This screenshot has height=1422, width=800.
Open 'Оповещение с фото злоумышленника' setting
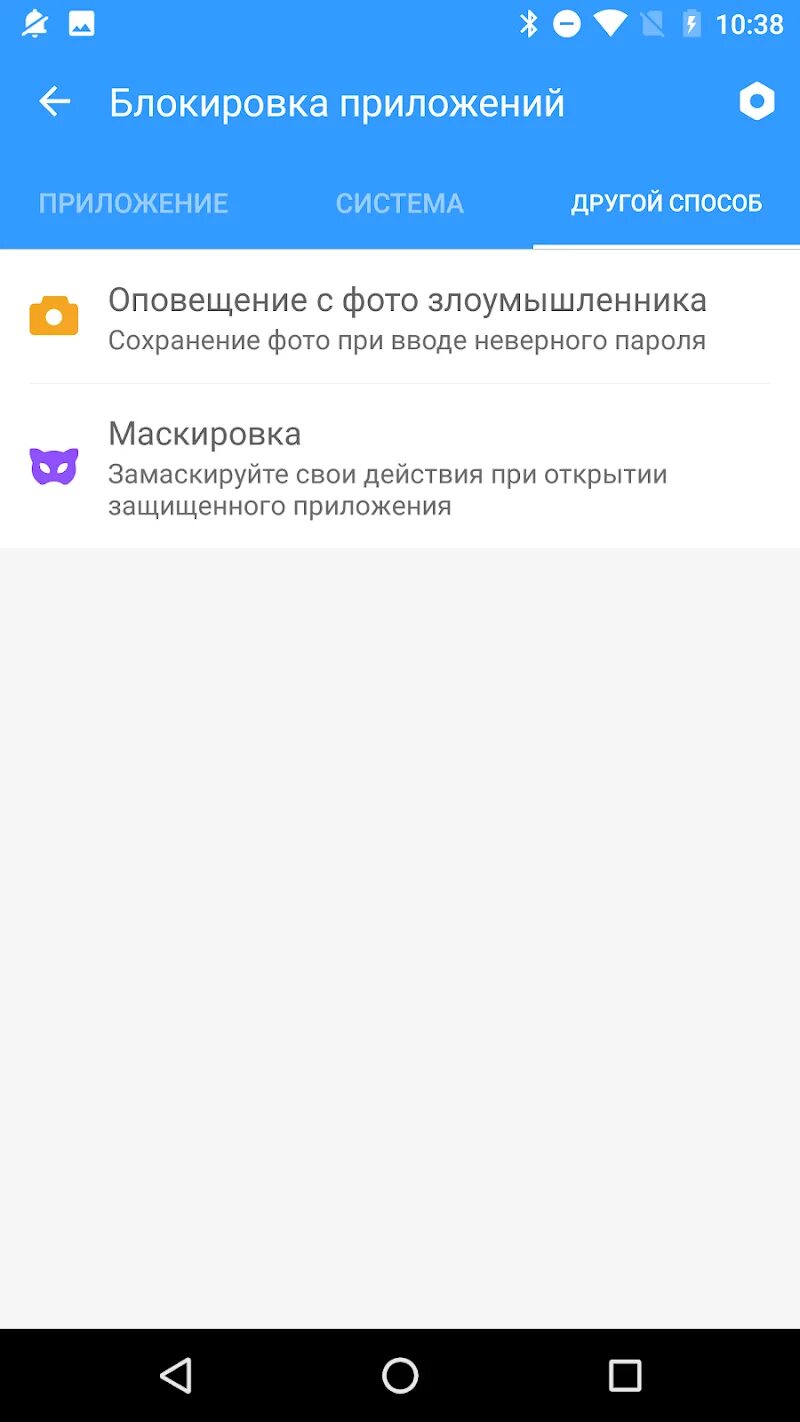(407, 315)
